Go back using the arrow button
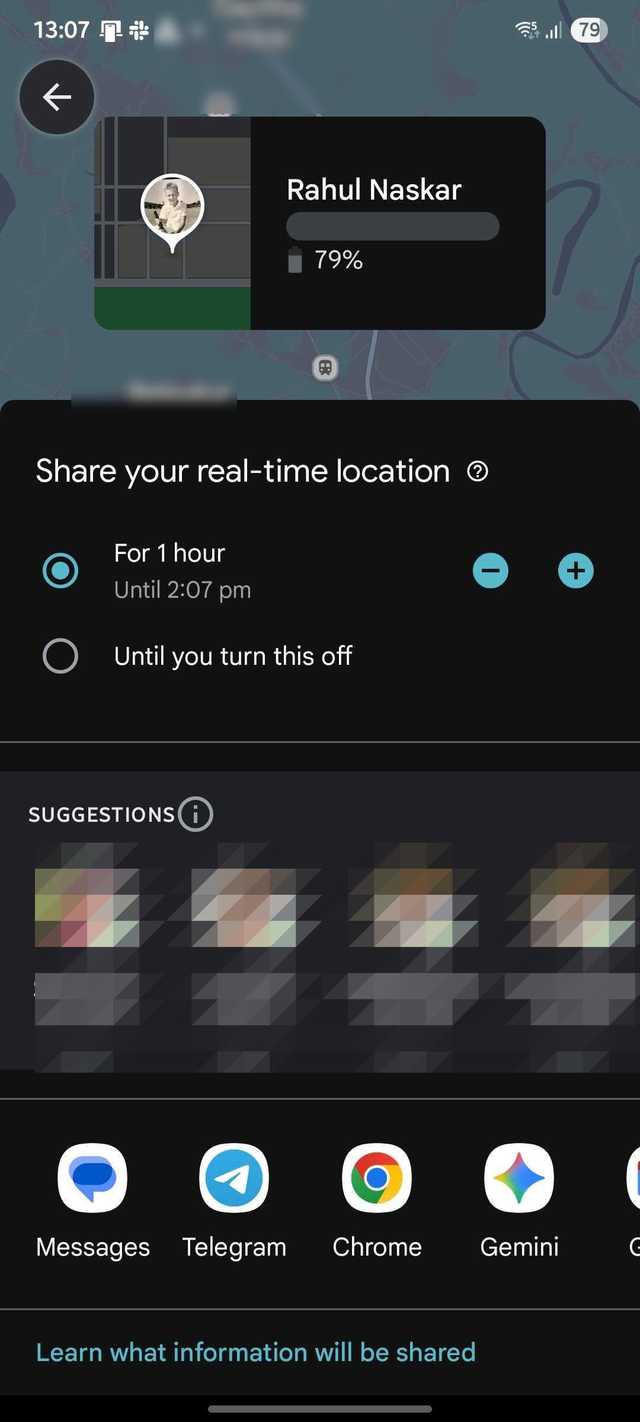Image resolution: width=640 pixels, height=1422 pixels. (x=57, y=97)
